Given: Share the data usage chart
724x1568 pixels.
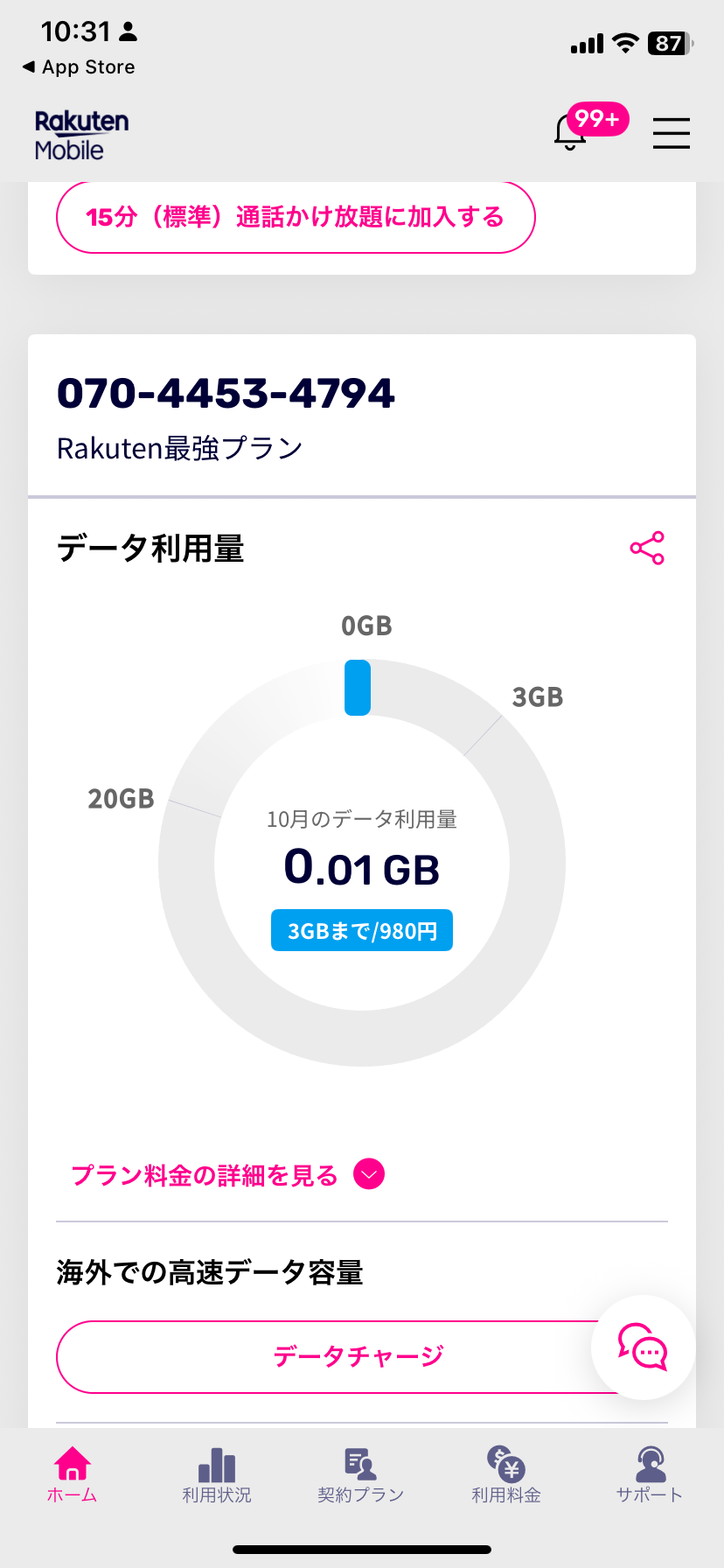Looking at the screenshot, I should (647, 549).
